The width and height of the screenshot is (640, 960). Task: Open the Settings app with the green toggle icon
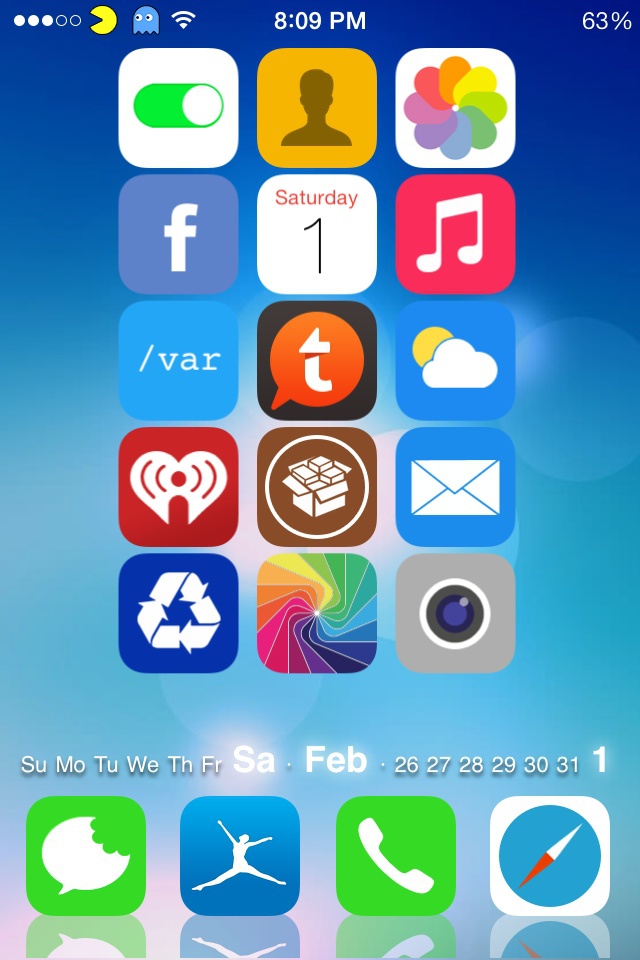coord(178,108)
